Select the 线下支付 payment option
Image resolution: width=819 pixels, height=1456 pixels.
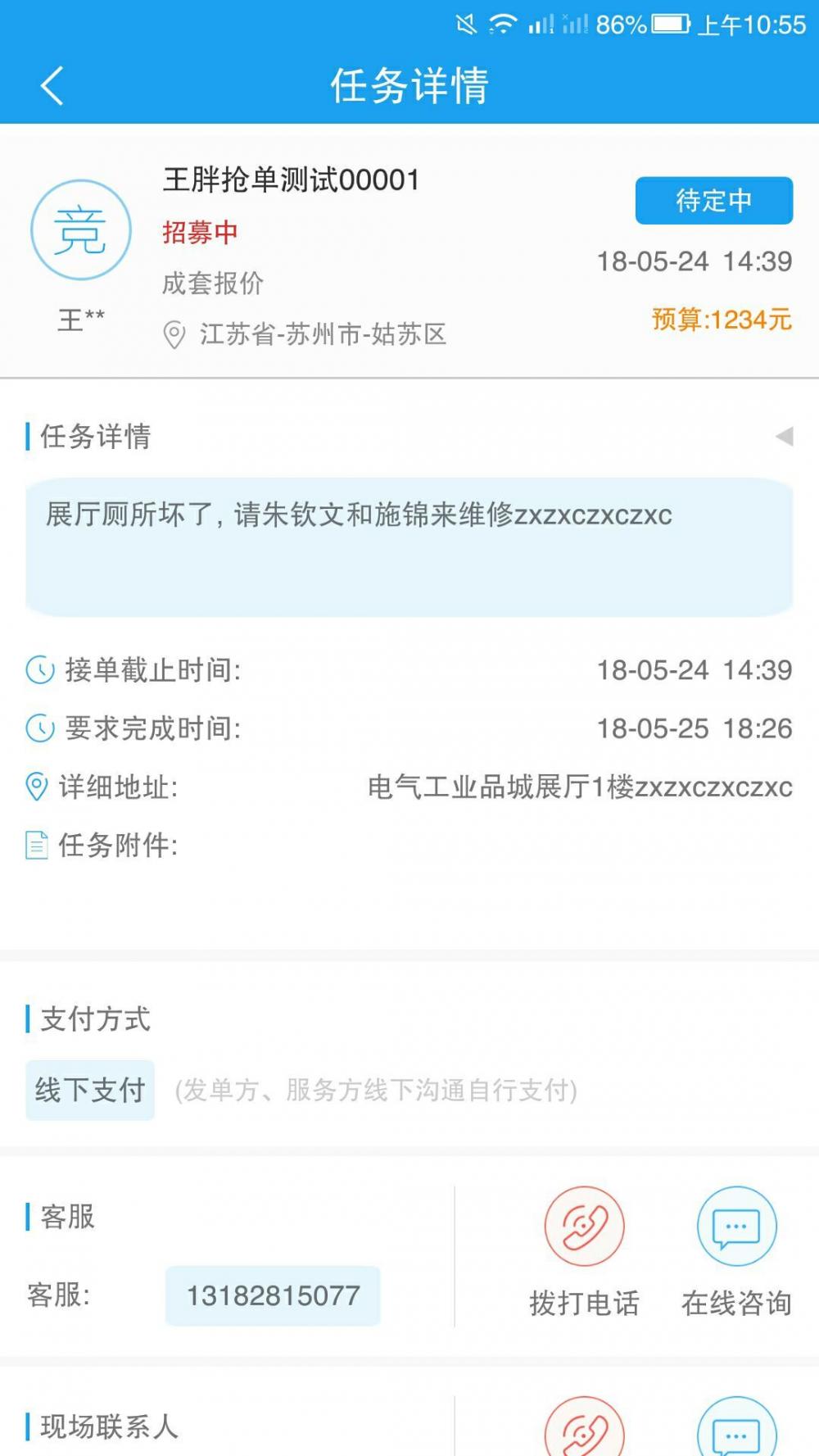(90, 1090)
